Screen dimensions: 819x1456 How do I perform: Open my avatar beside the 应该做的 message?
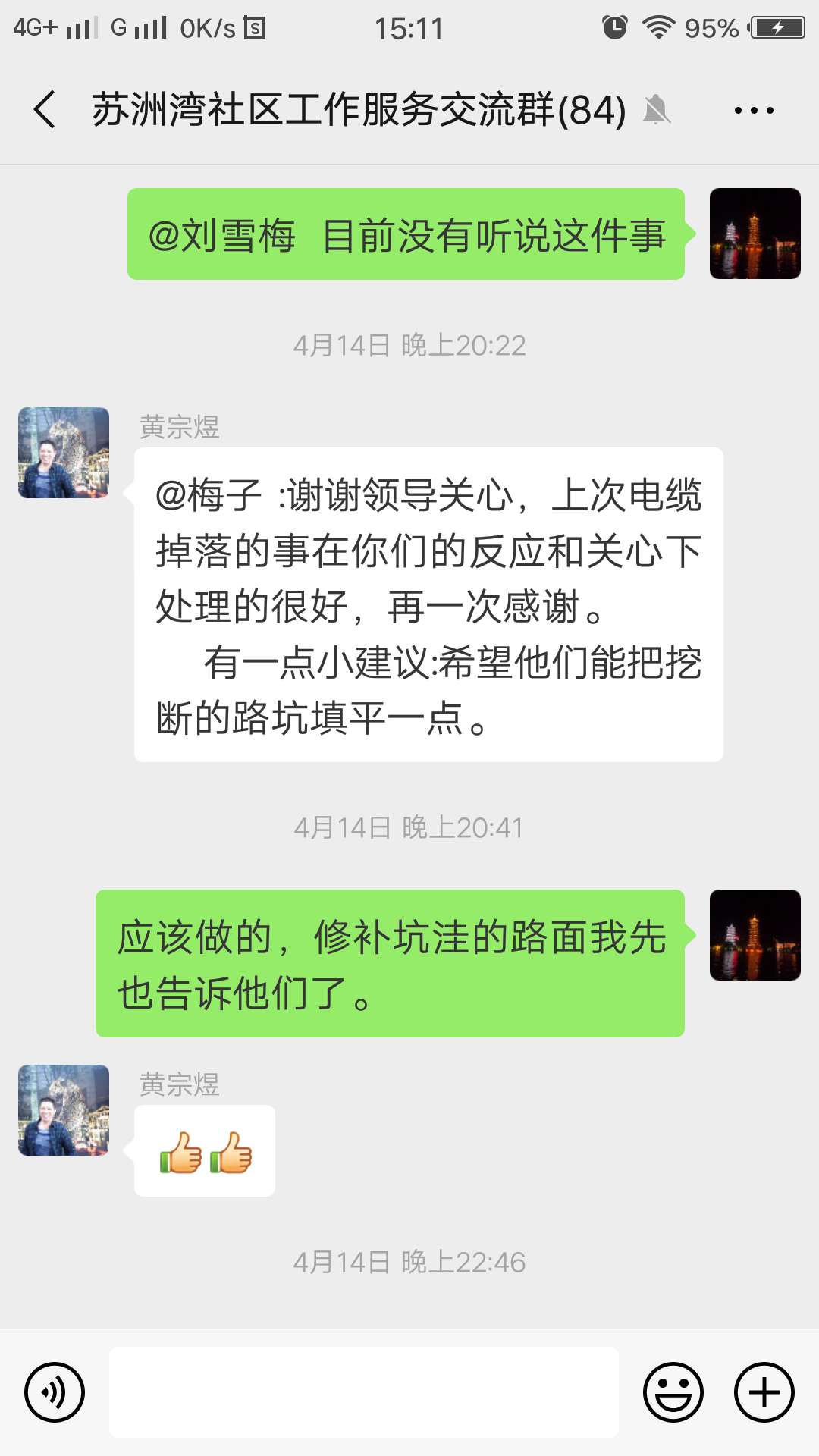[755, 935]
